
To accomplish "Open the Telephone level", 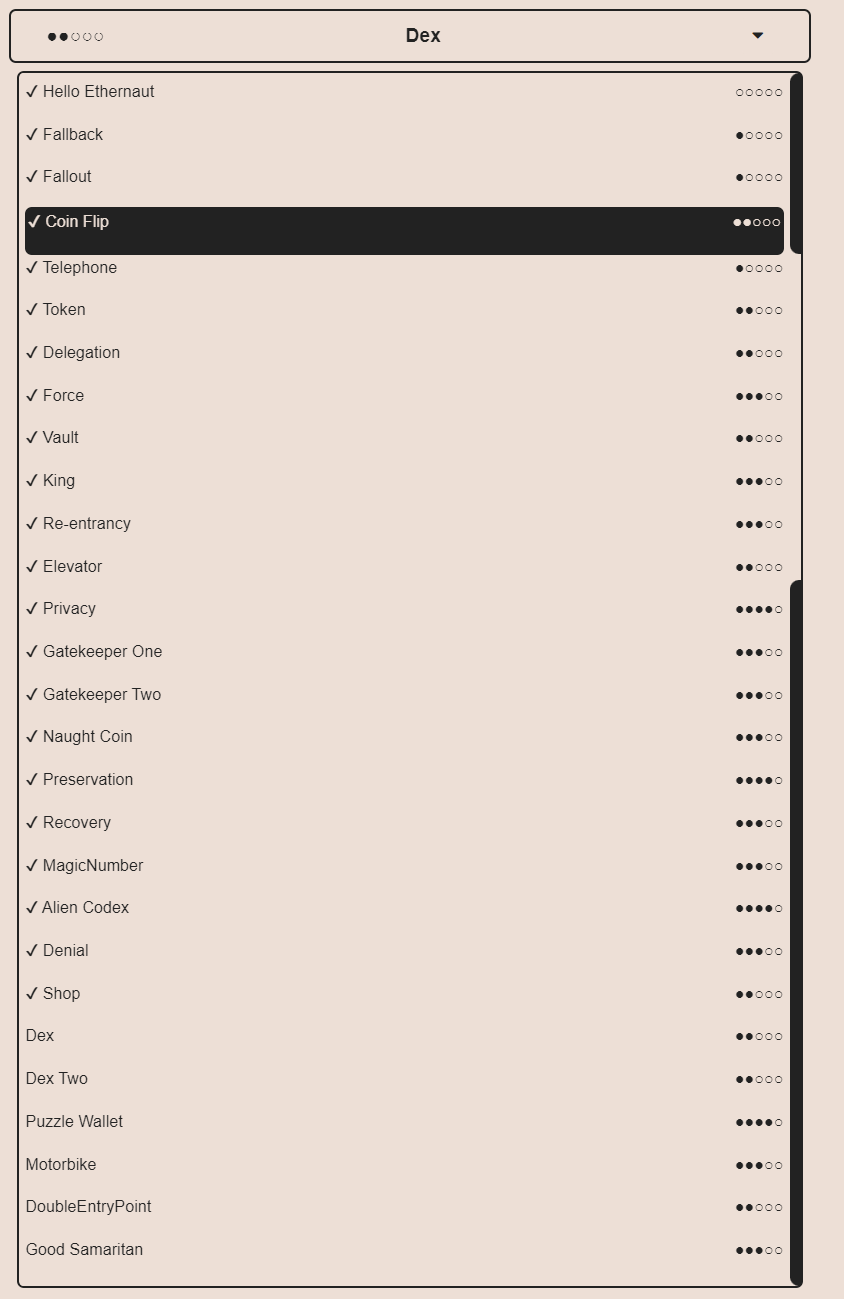I will pos(79,268).
